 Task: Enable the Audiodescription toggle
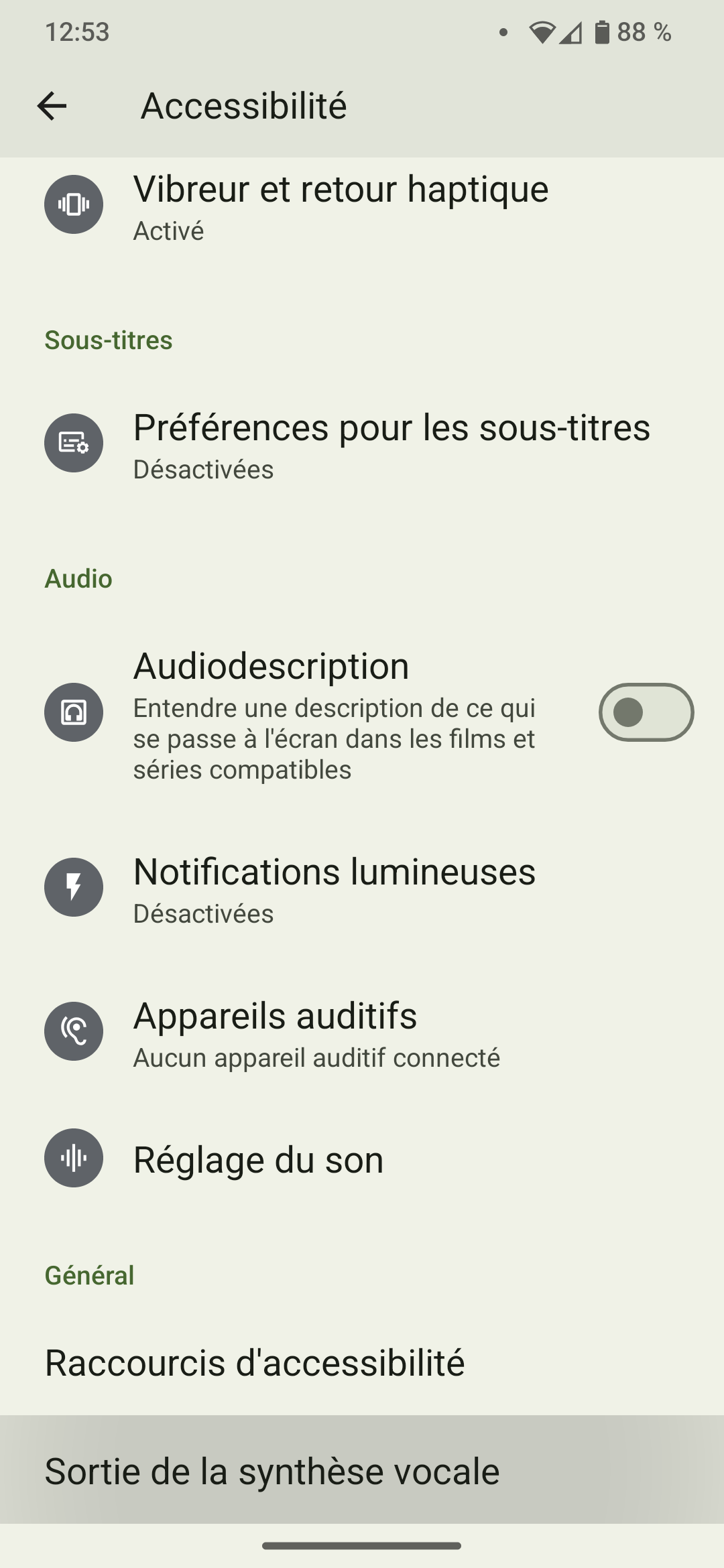click(x=645, y=713)
